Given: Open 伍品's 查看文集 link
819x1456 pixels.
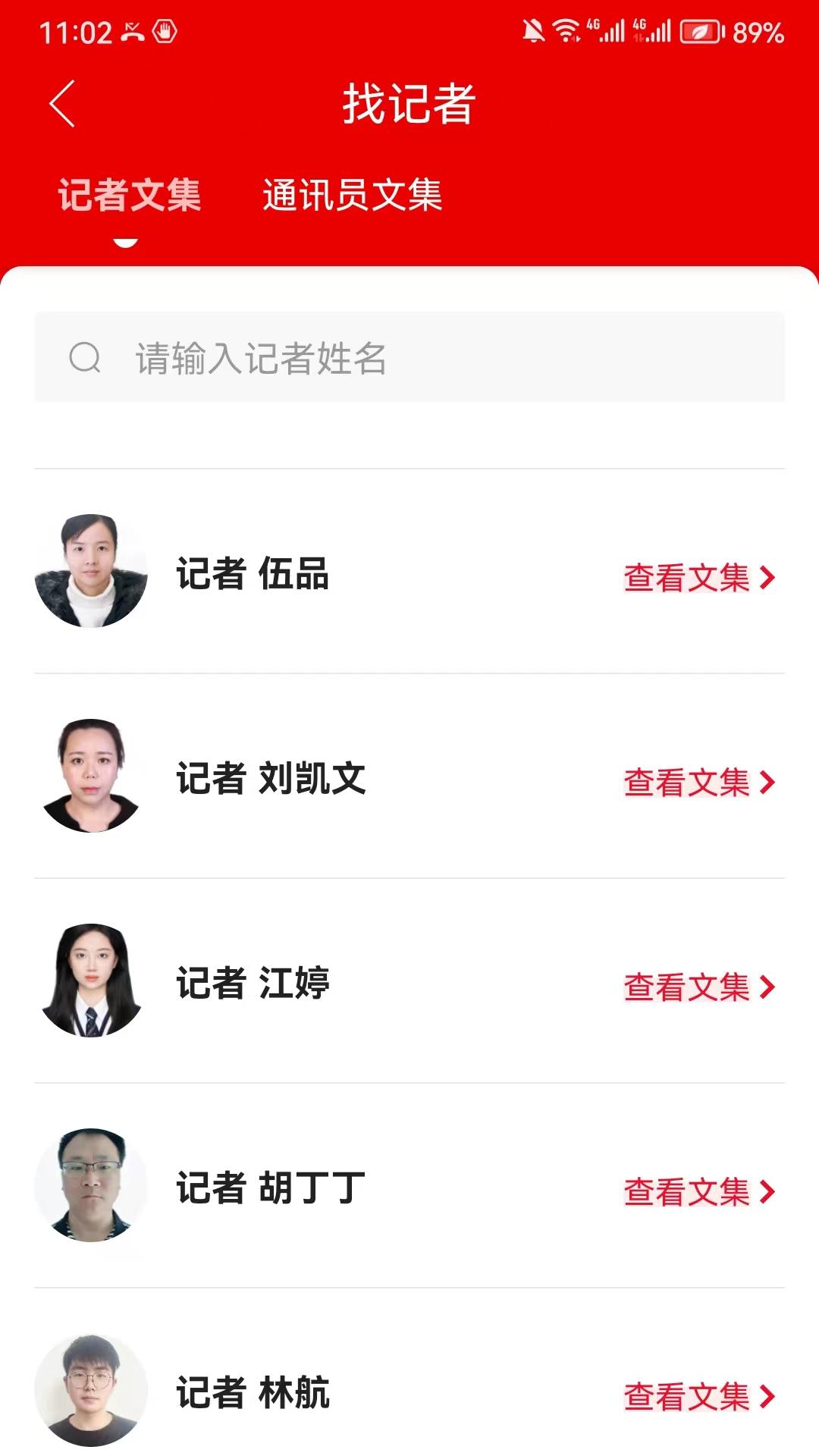Looking at the screenshot, I should point(682,578).
